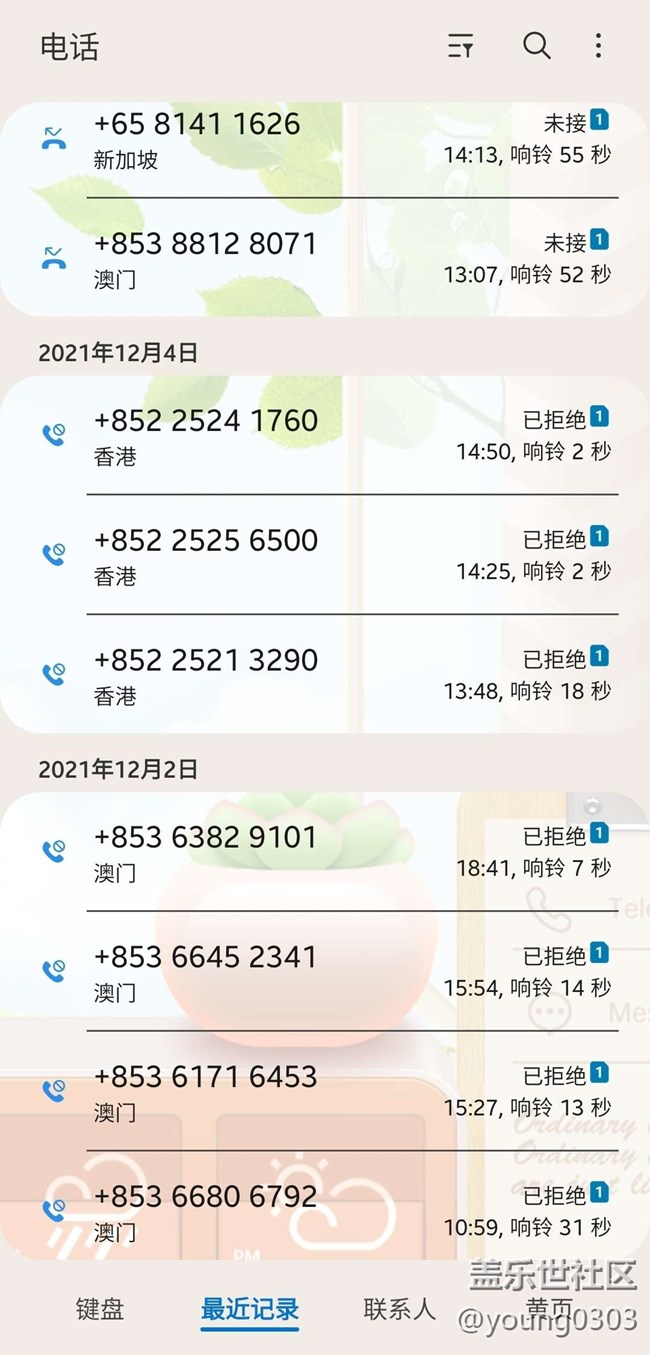Open call record +853 6382 9101

(325, 852)
